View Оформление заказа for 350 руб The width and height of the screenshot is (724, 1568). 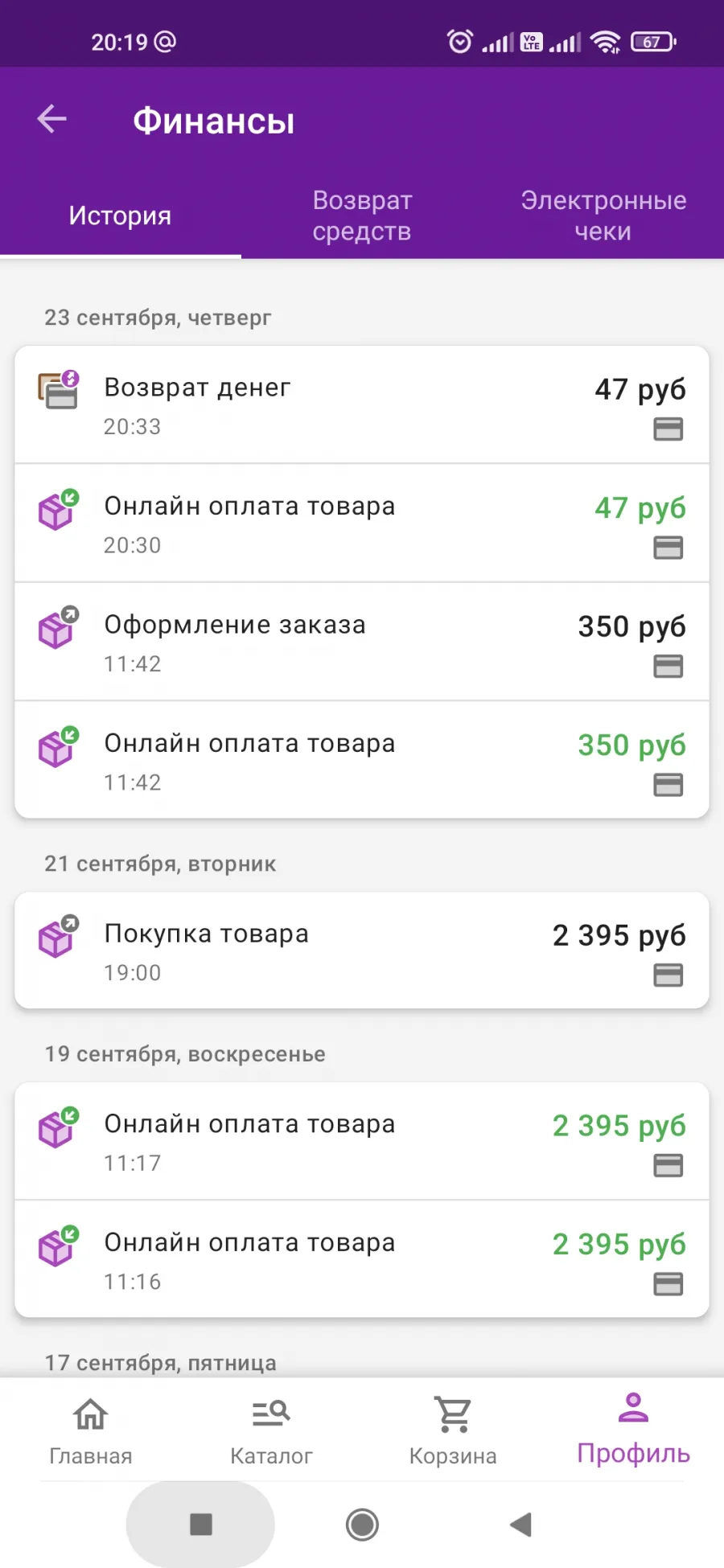(x=362, y=642)
